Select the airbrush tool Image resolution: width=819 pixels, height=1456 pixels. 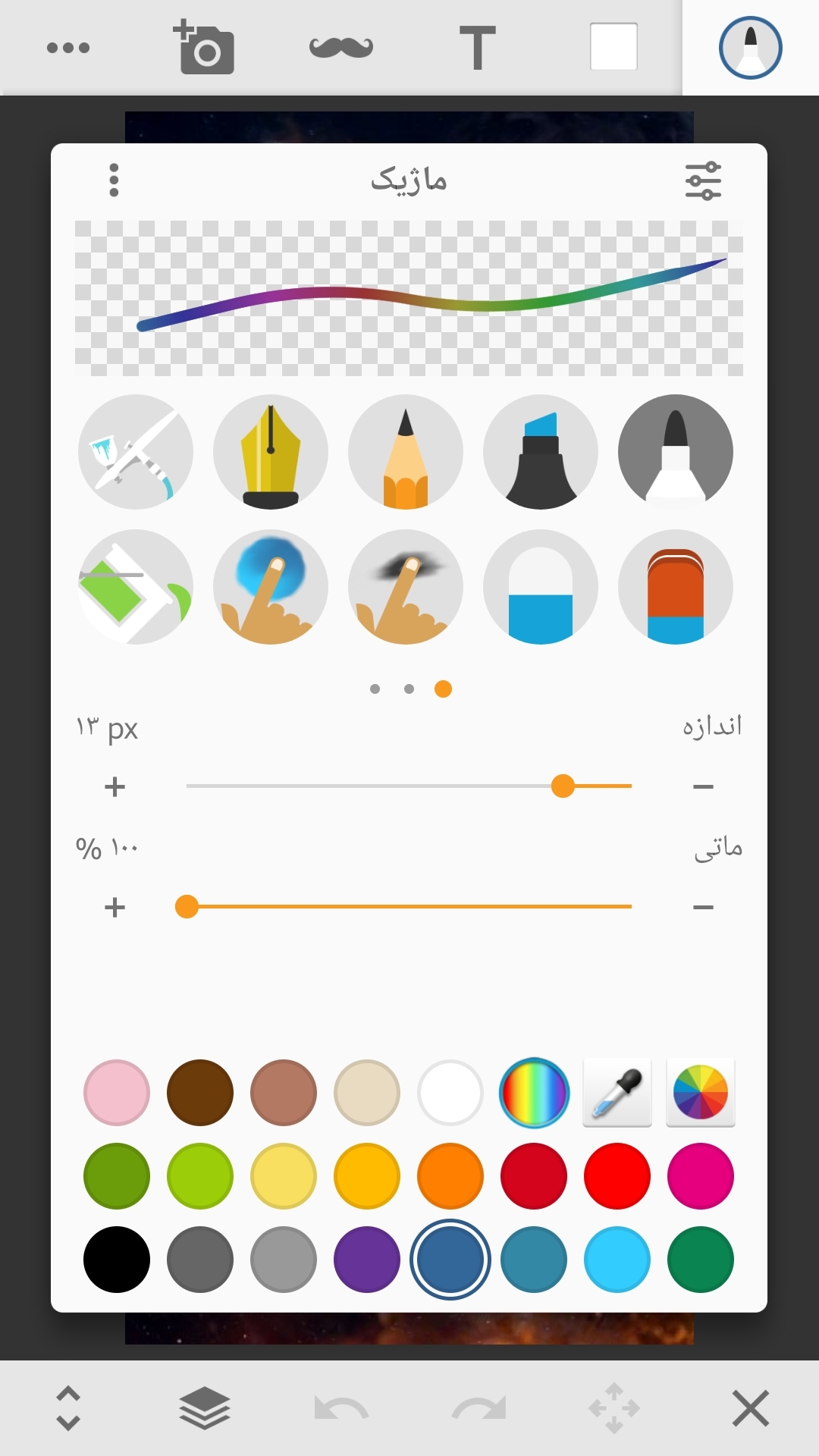click(x=136, y=452)
